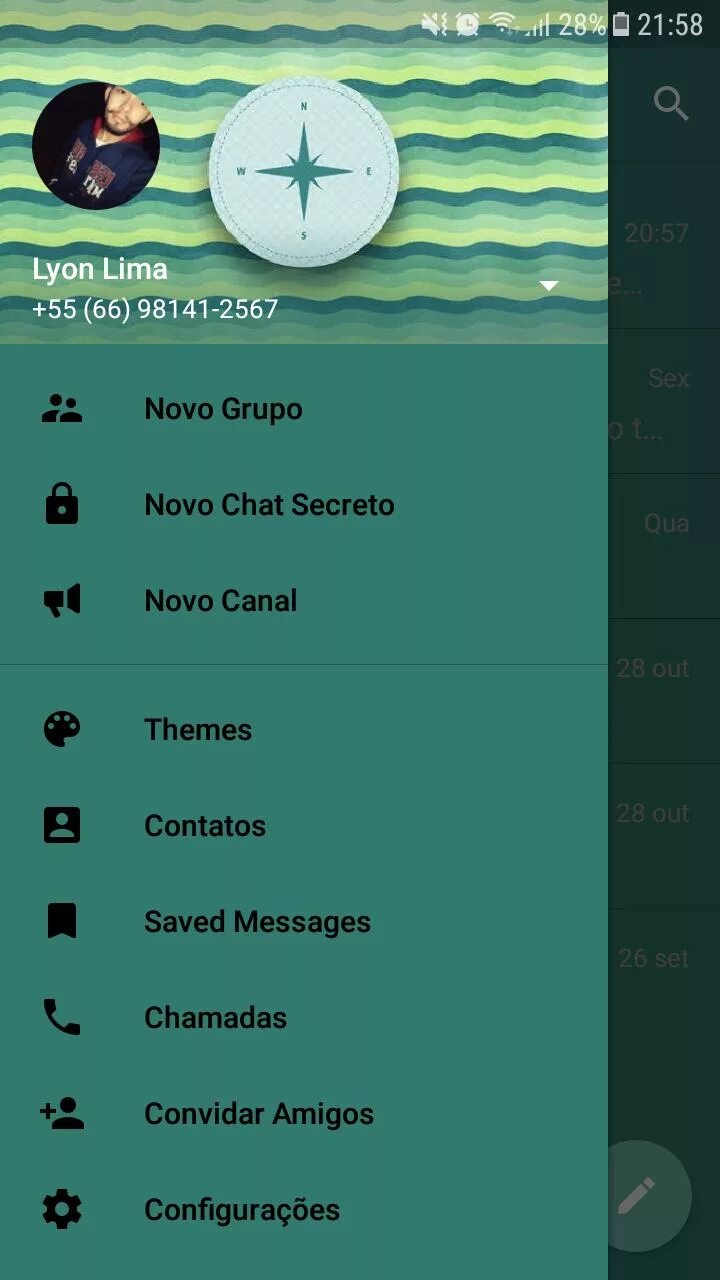Image resolution: width=720 pixels, height=1280 pixels.
Task: Open Configurações settings
Action: (304, 1210)
